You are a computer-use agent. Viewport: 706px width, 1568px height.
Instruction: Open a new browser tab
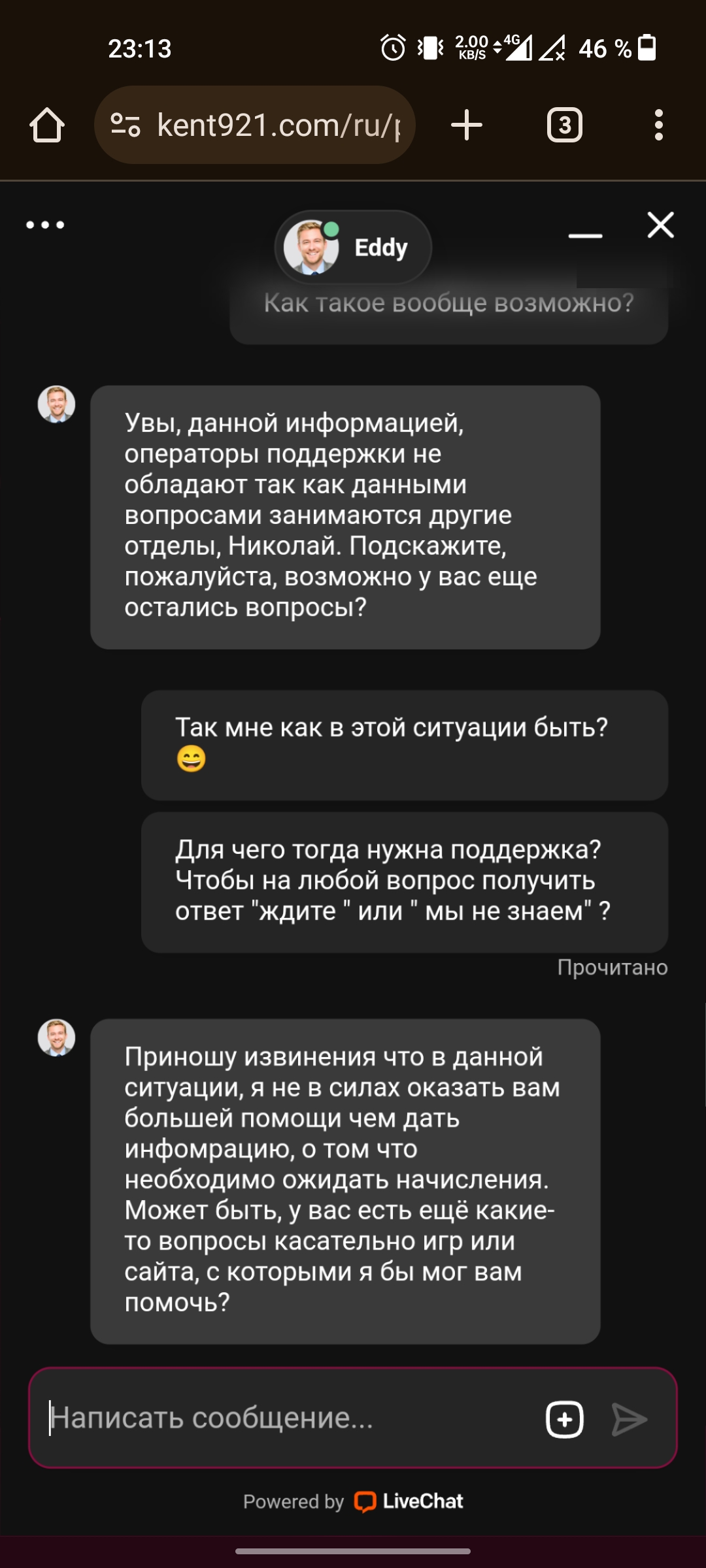click(467, 125)
